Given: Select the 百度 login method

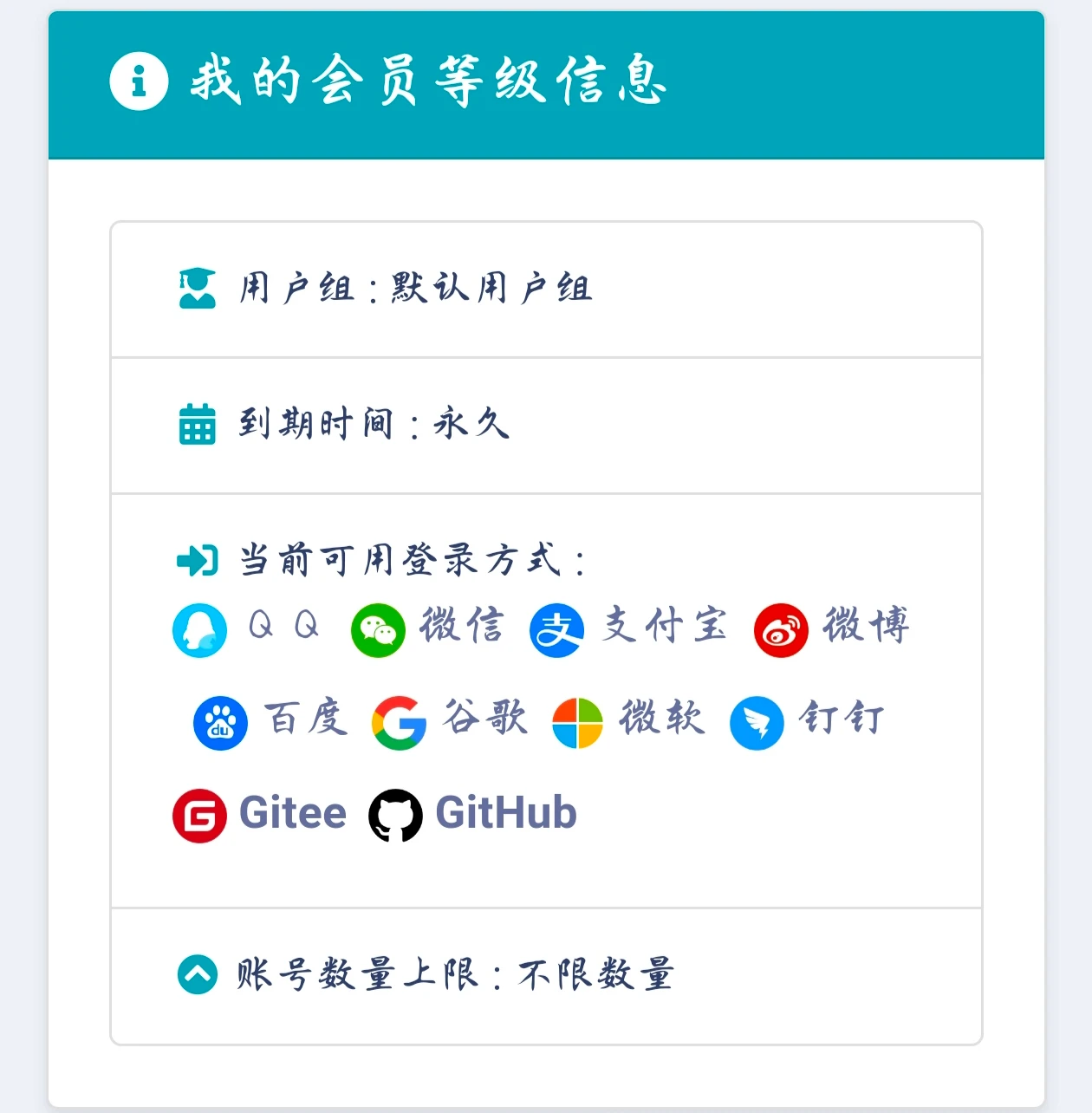Looking at the screenshot, I should pos(270,721).
